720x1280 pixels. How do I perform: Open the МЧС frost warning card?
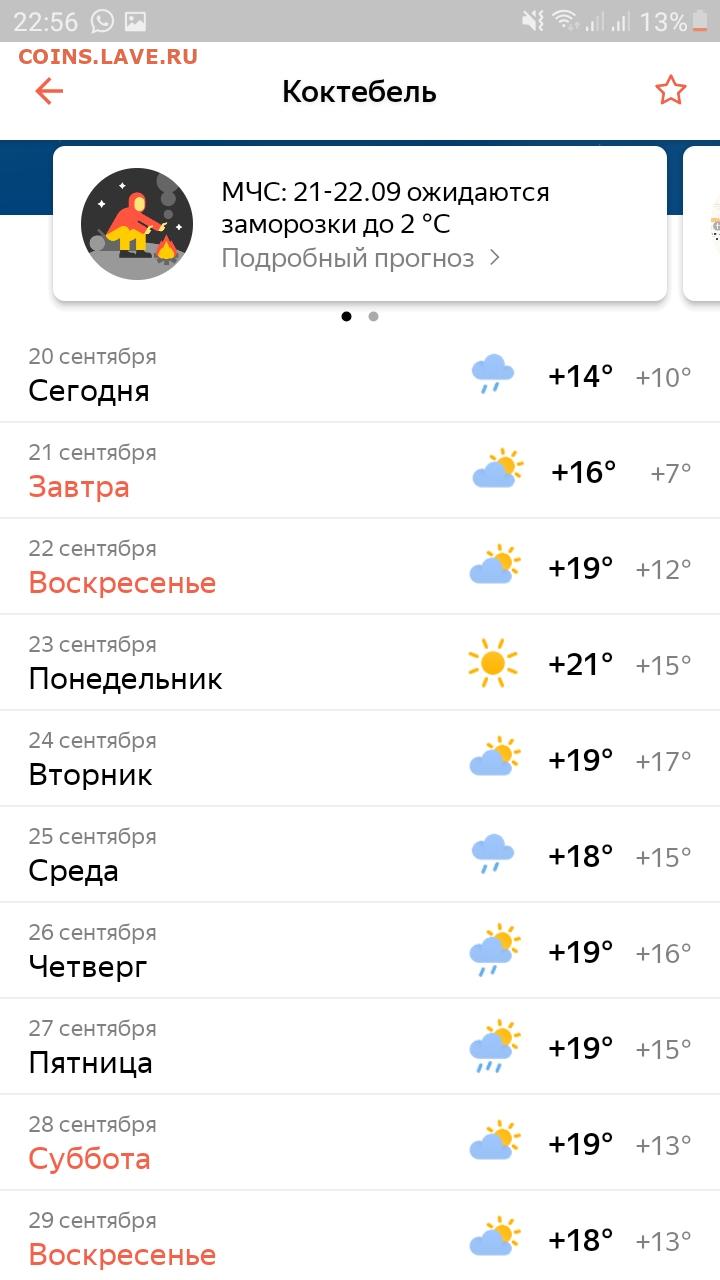pos(360,223)
